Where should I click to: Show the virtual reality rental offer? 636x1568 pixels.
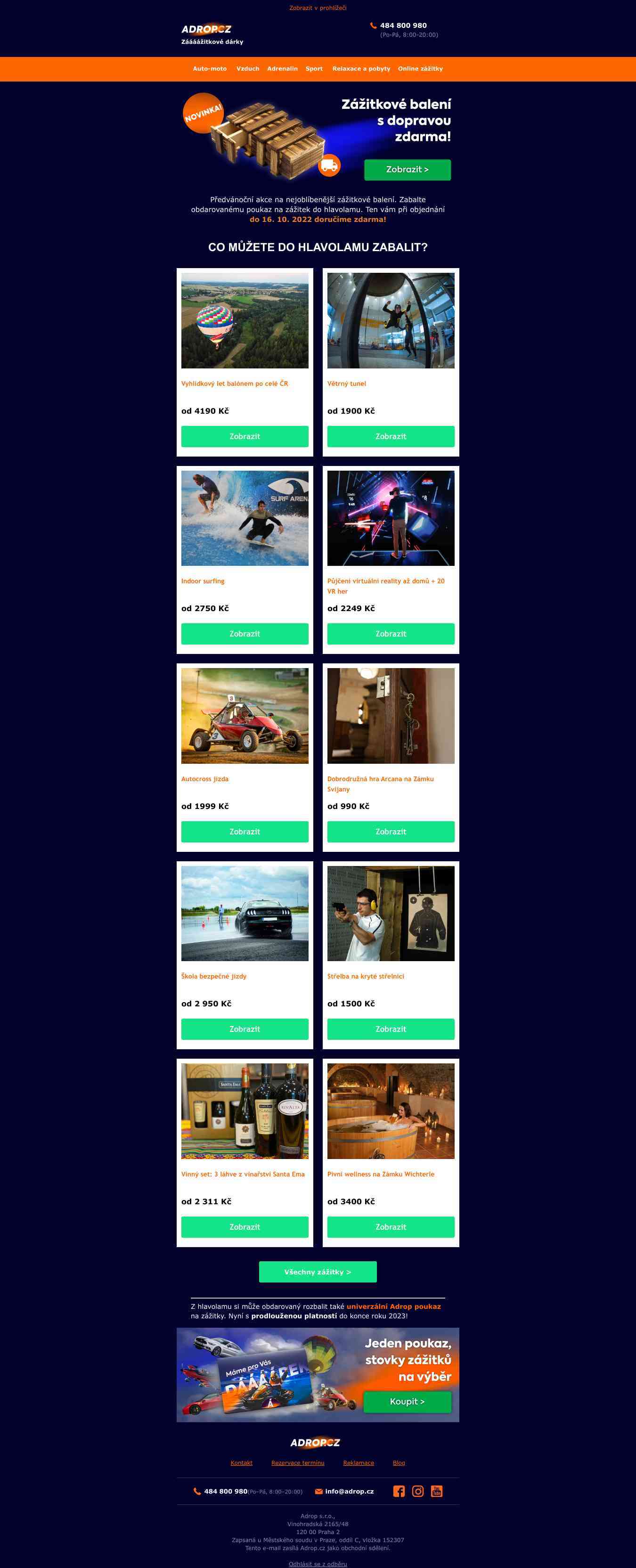point(391,634)
